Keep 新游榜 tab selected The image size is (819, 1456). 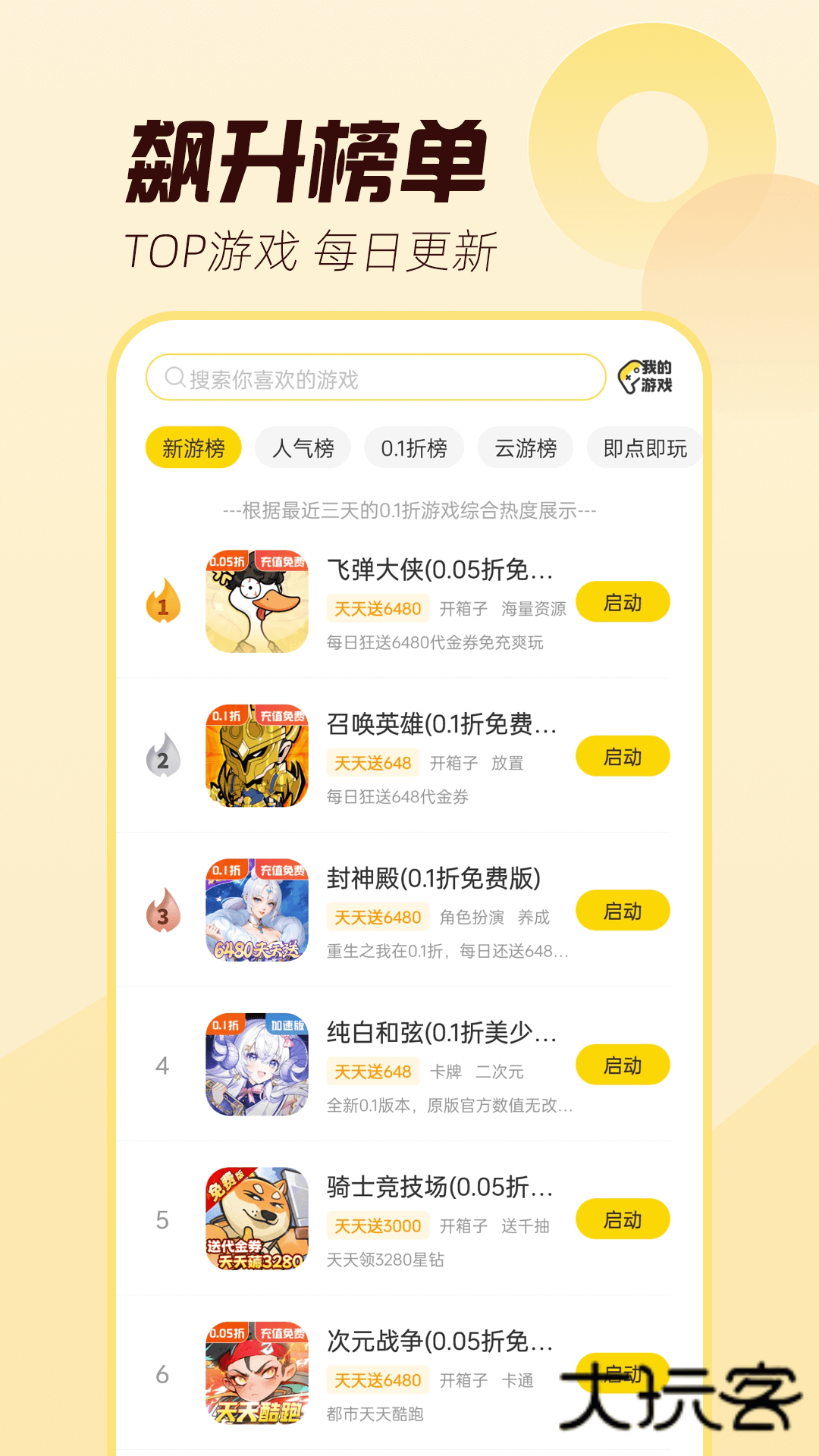pos(193,447)
